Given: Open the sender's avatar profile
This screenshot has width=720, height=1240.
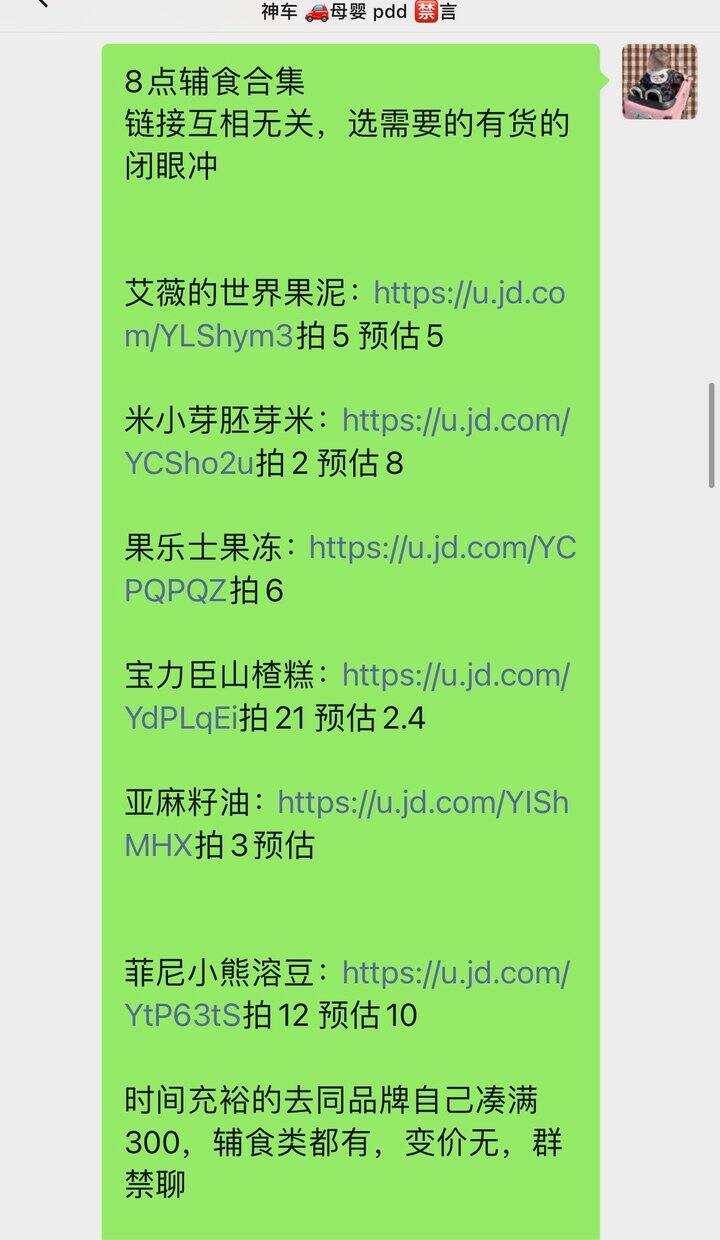Looking at the screenshot, I should [659, 82].
